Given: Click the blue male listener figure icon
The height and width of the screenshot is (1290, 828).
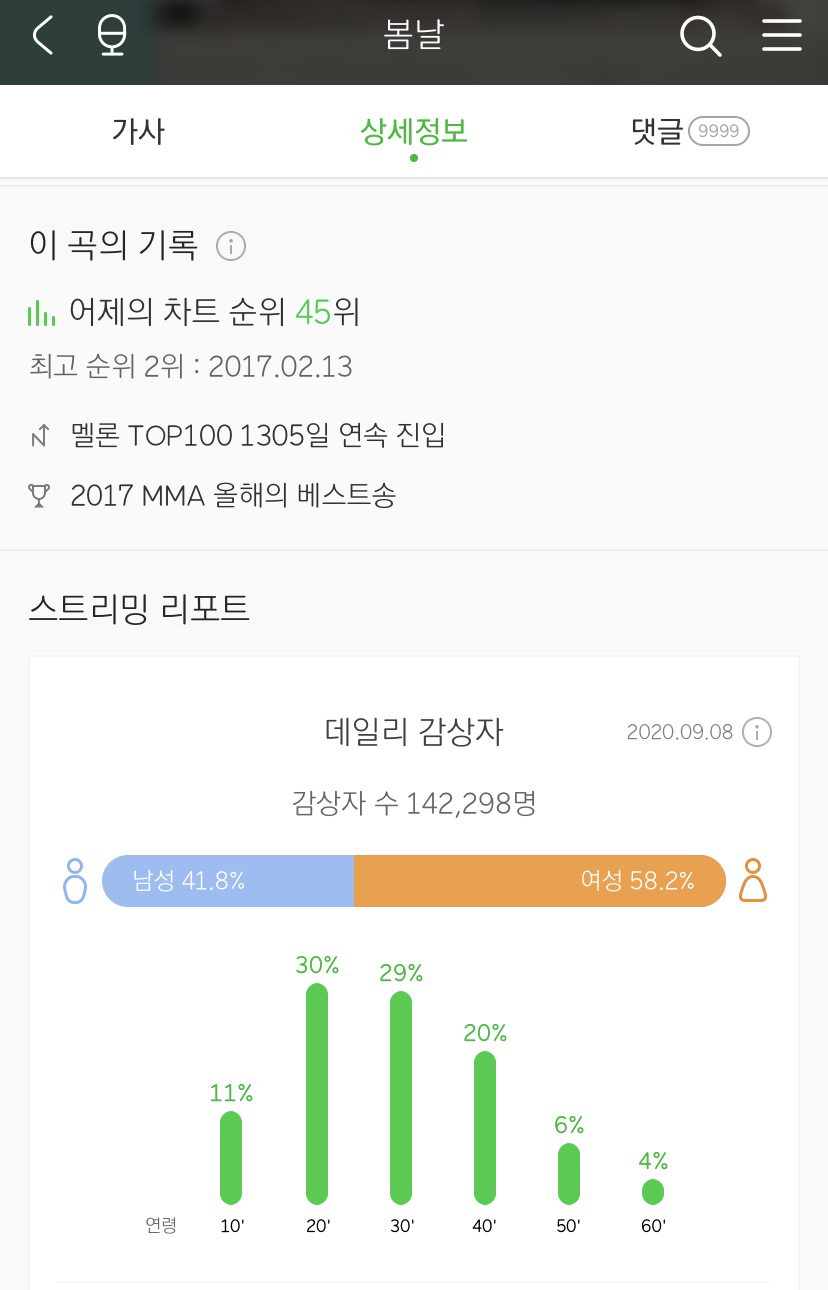Looking at the screenshot, I should pos(74,881).
